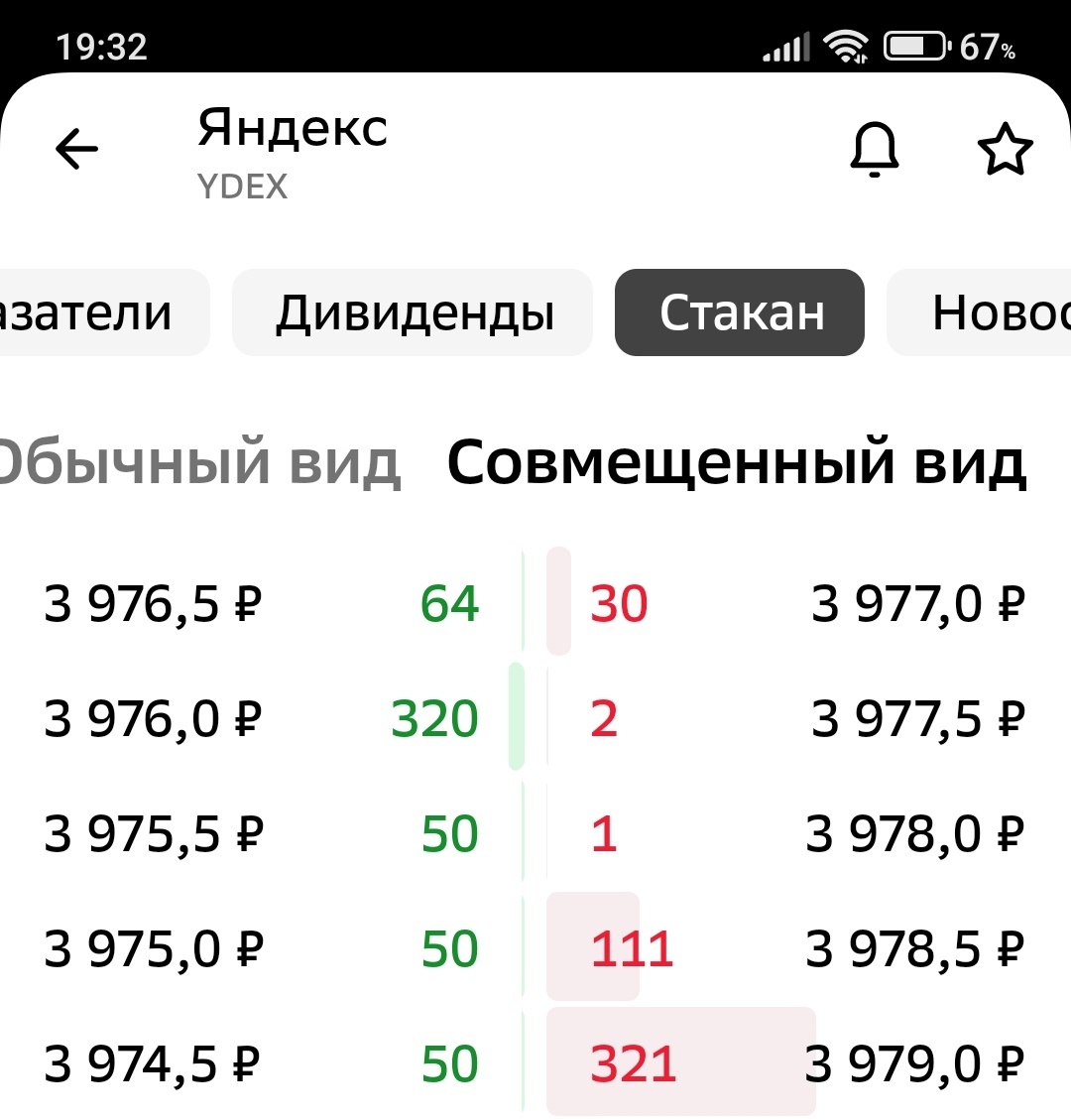
Task: Select the Стакан tab
Action: (x=739, y=311)
